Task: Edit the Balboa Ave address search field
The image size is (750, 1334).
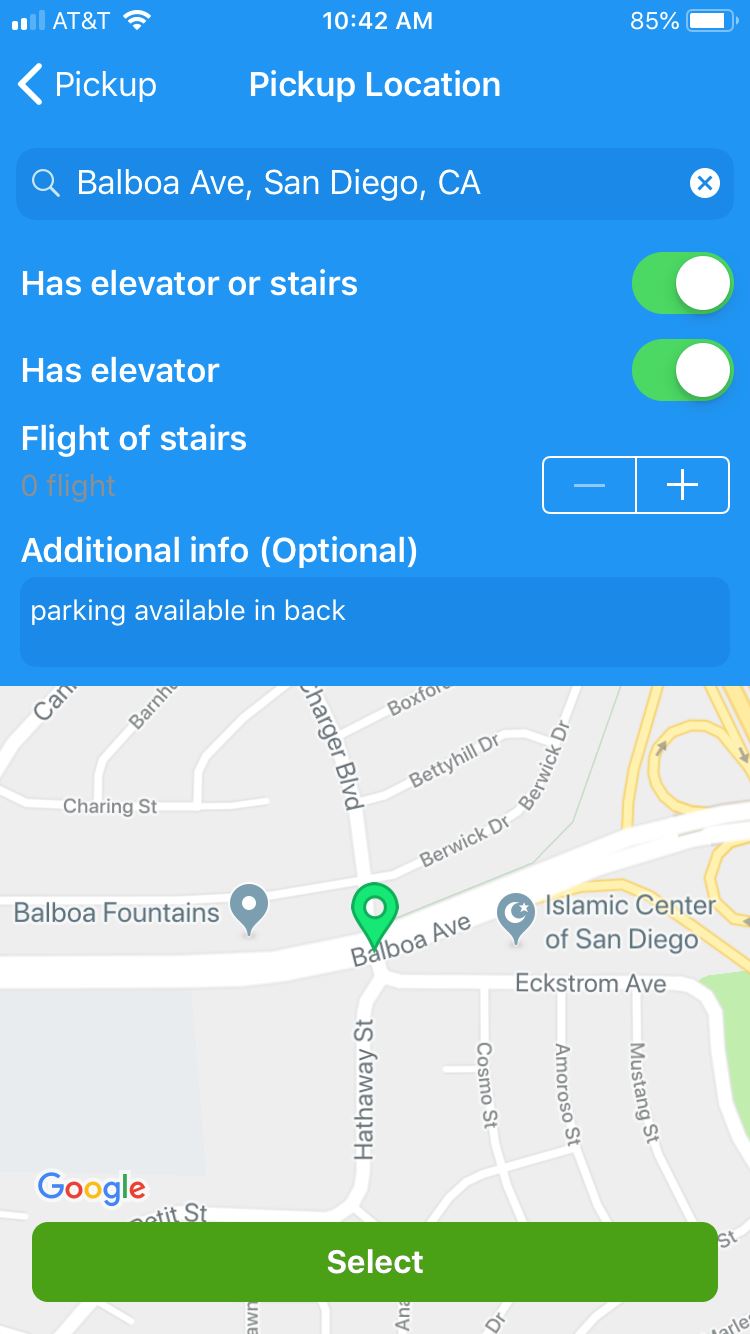Action: (x=375, y=184)
